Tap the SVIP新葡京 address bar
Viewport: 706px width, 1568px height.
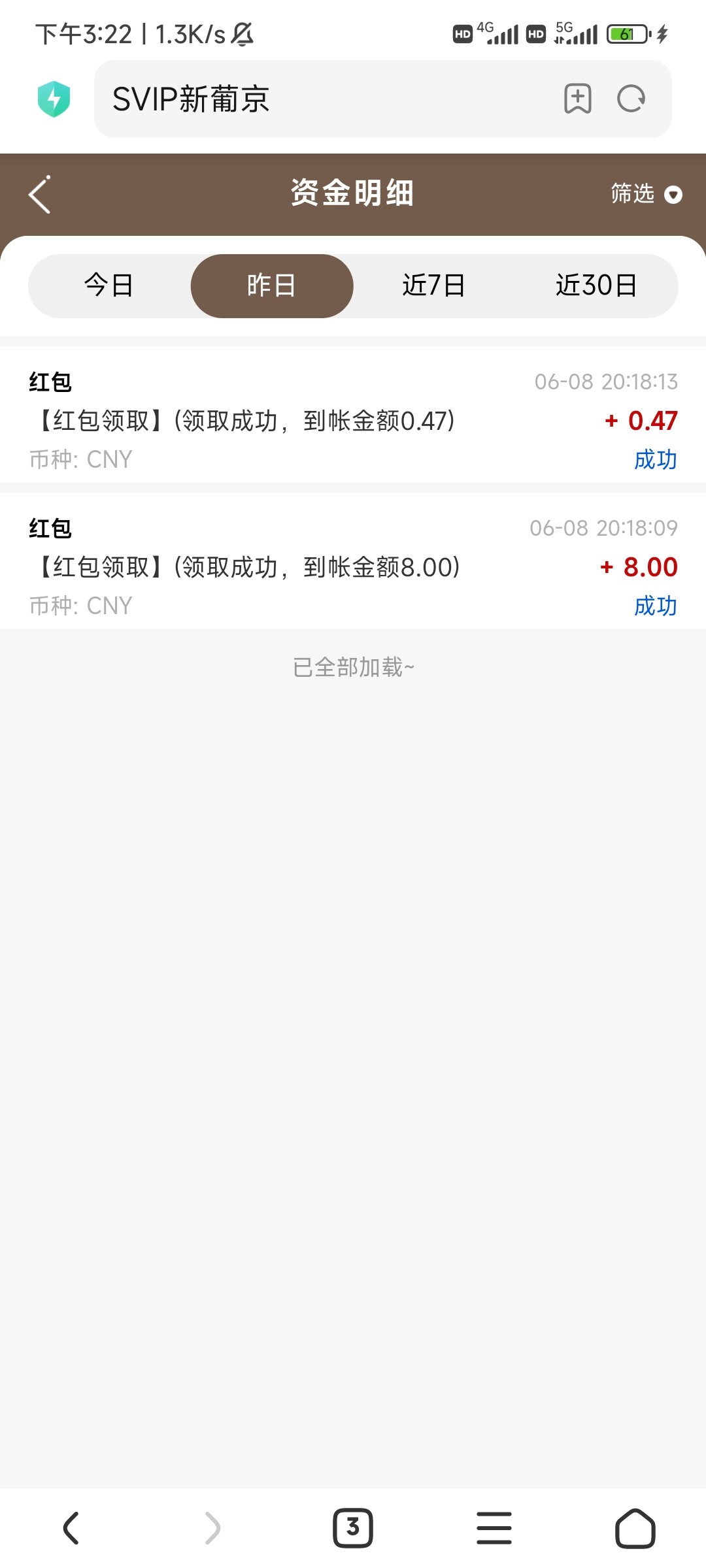(x=327, y=99)
